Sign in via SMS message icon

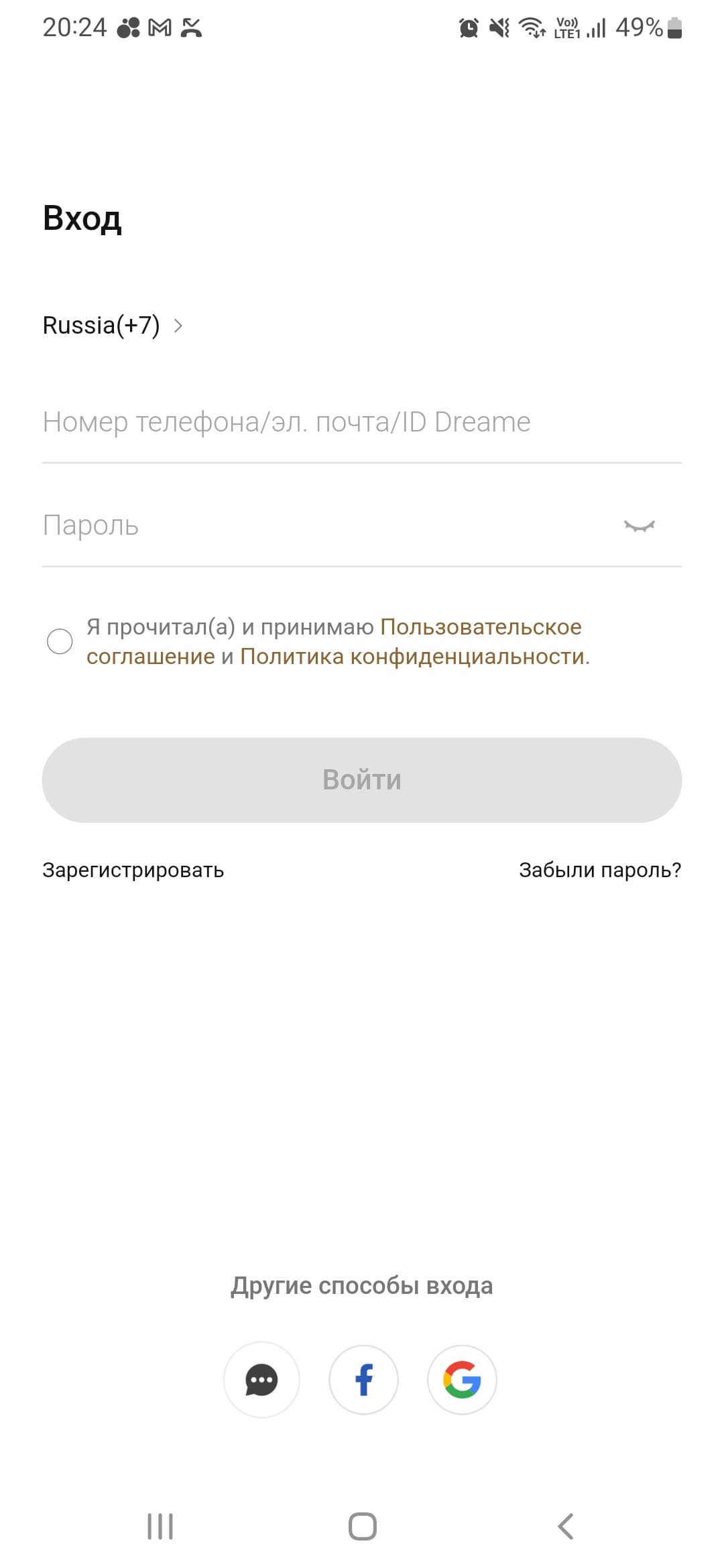pyautogui.click(x=261, y=1380)
